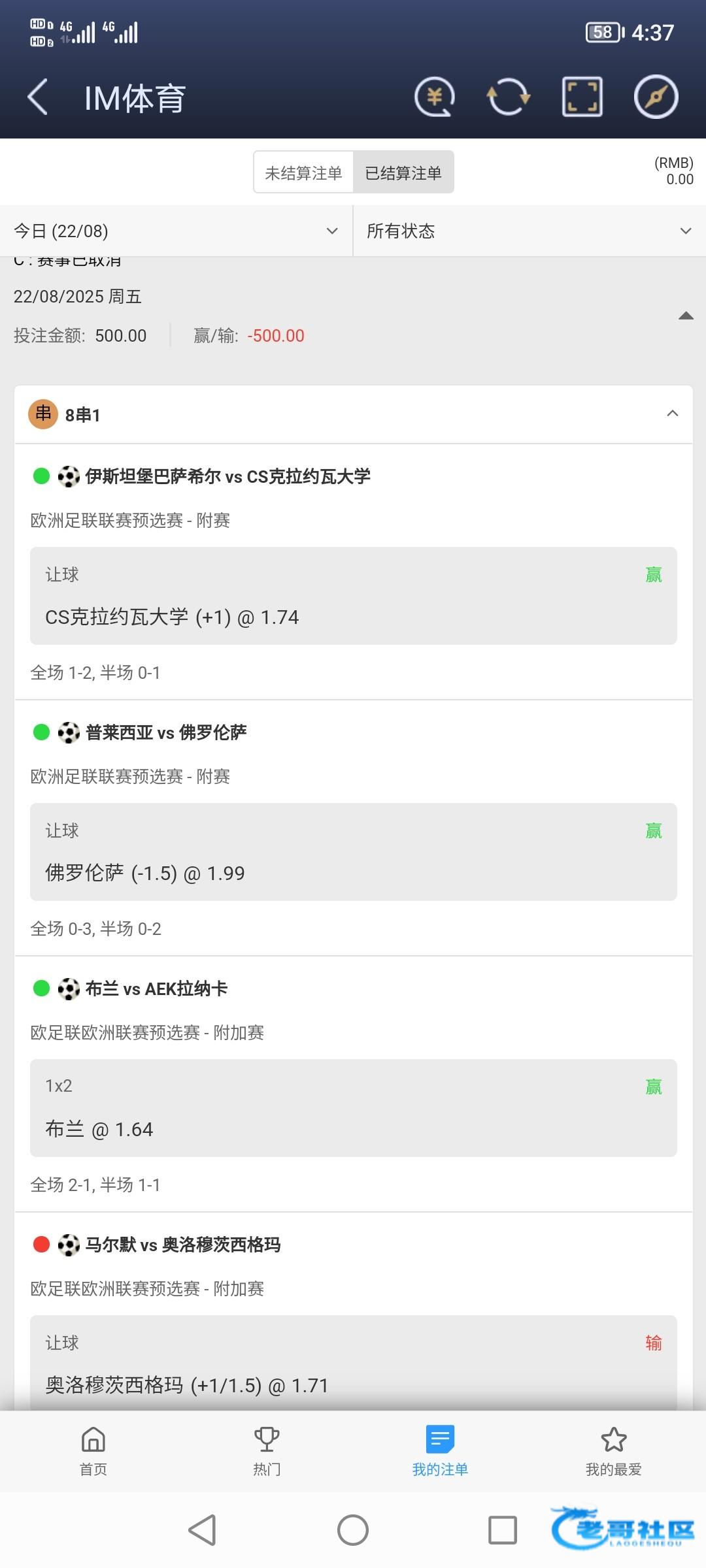Select the 已结算注单 tab
706x1568 pixels.
(403, 172)
